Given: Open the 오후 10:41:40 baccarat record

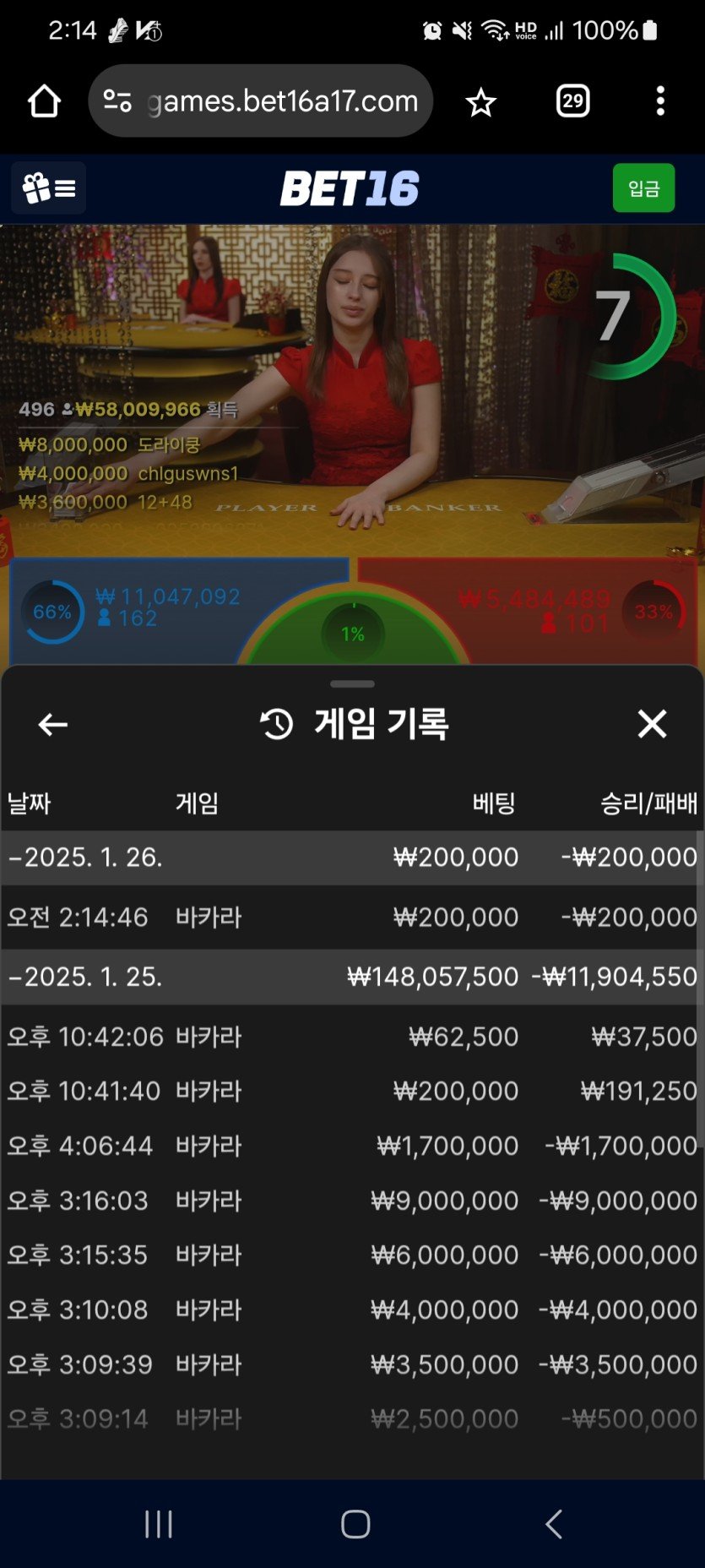Looking at the screenshot, I should click(x=351, y=1091).
